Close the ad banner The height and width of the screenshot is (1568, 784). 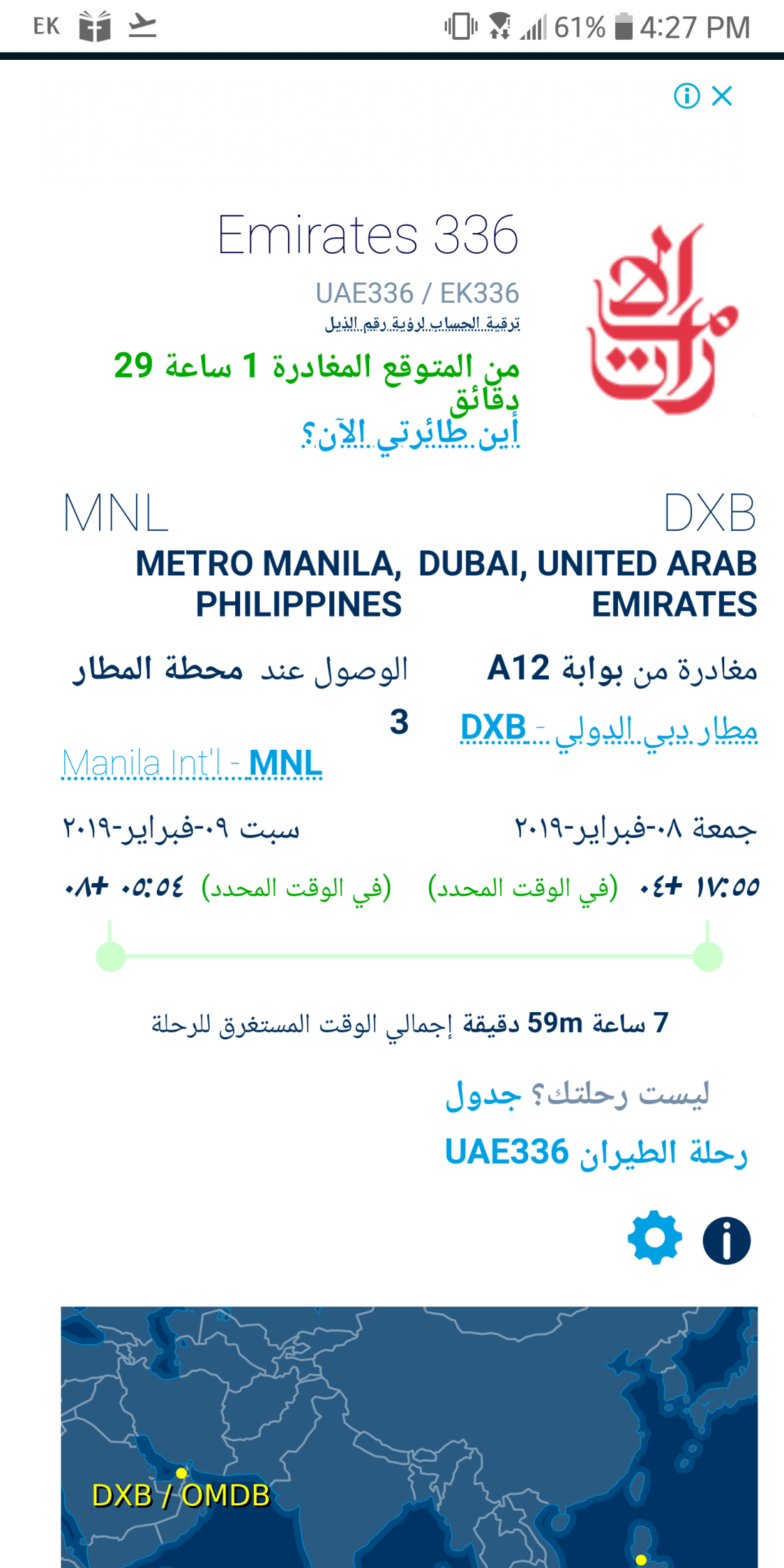pos(722,96)
